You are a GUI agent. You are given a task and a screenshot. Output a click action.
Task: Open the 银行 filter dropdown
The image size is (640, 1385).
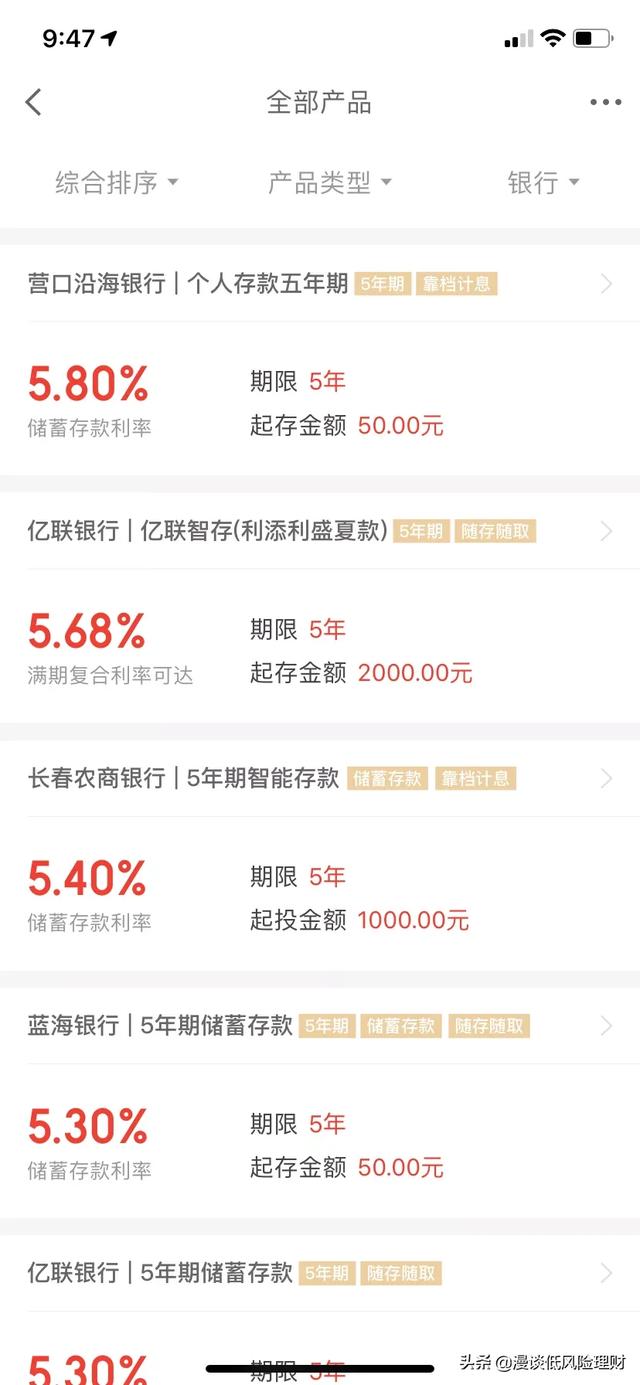pyautogui.click(x=543, y=183)
